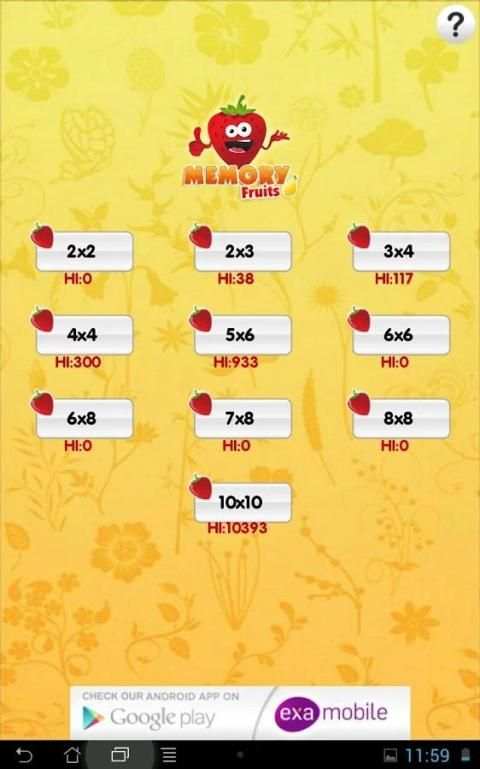
Task: Open the exa mobile Google Play banner
Action: pos(240,713)
